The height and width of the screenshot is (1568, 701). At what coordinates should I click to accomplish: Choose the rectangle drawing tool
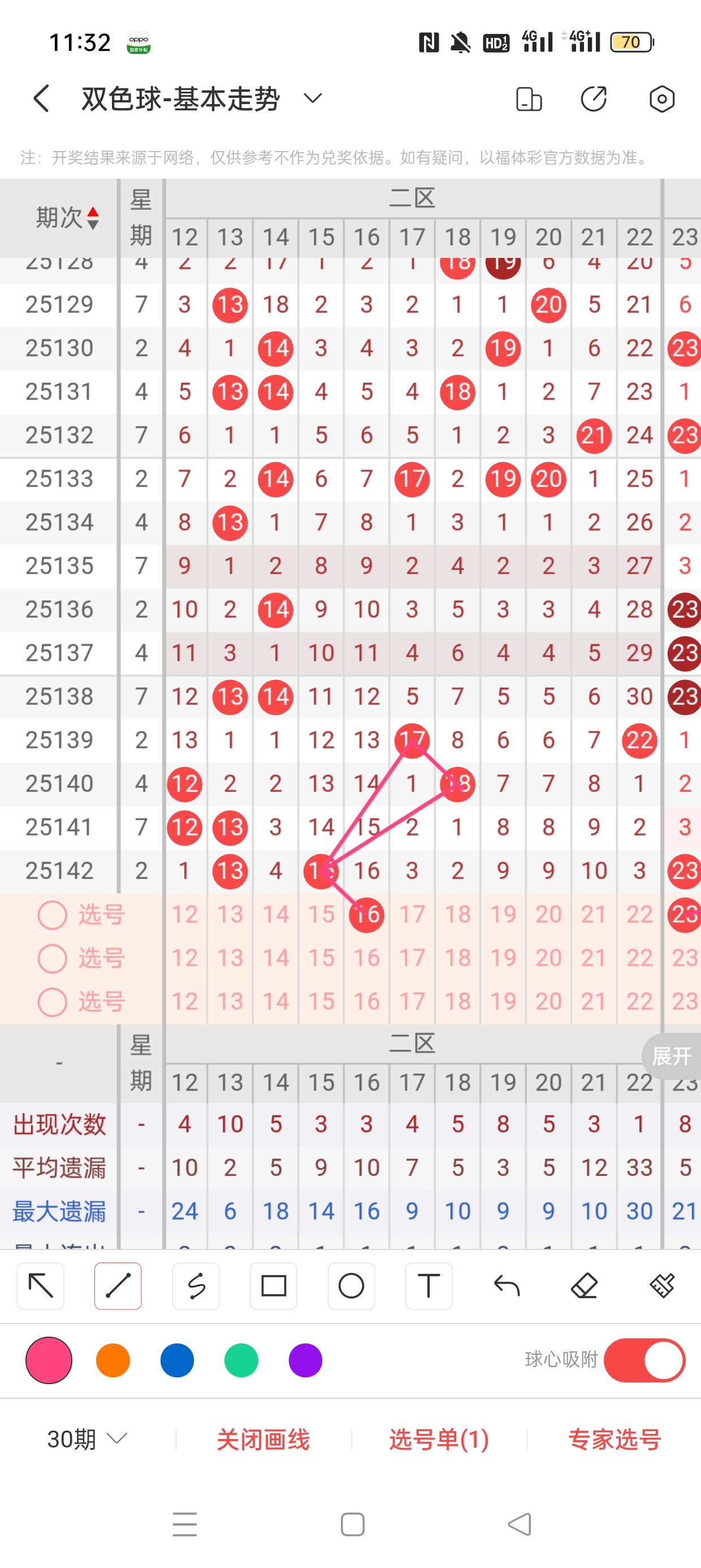pos(273,1286)
